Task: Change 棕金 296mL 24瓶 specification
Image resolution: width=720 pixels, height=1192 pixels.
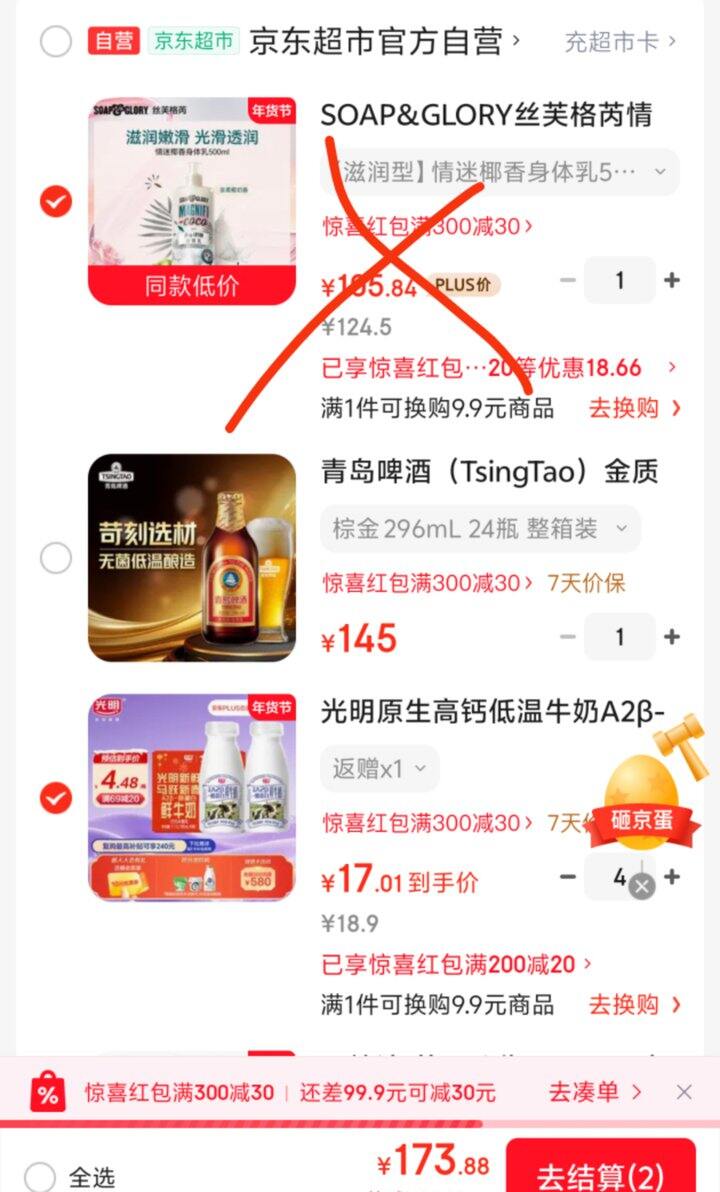Action: [480, 528]
